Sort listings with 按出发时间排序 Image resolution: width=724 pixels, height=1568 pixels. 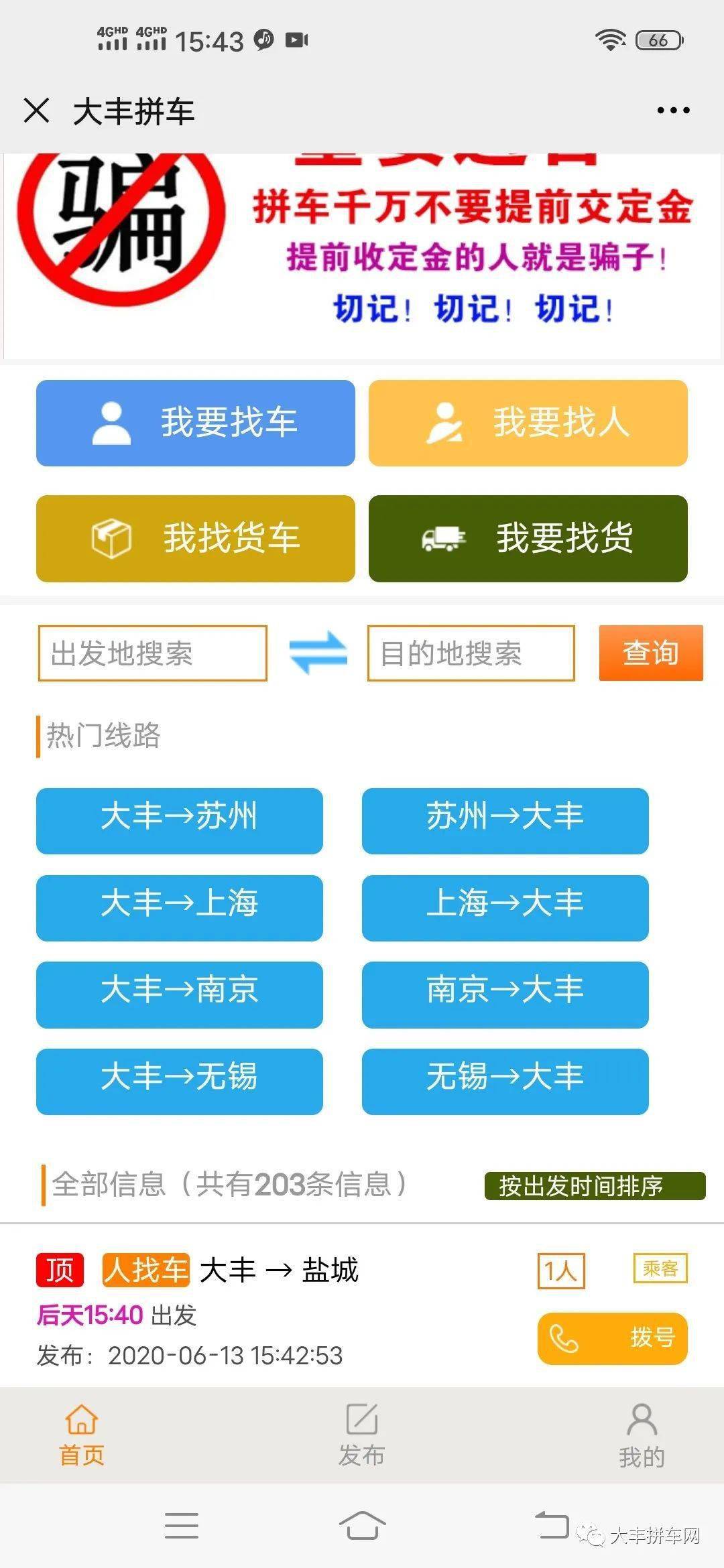click(x=595, y=1185)
